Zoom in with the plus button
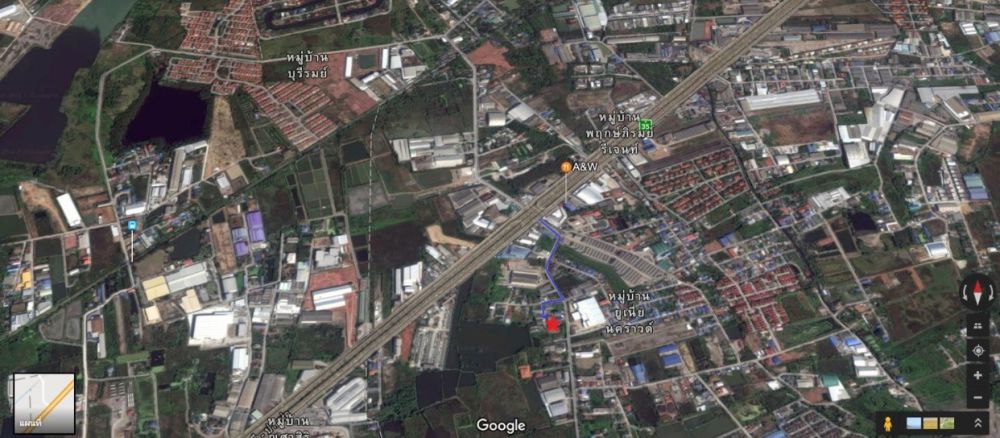This screenshot has width=1000, height=438. 977,375
